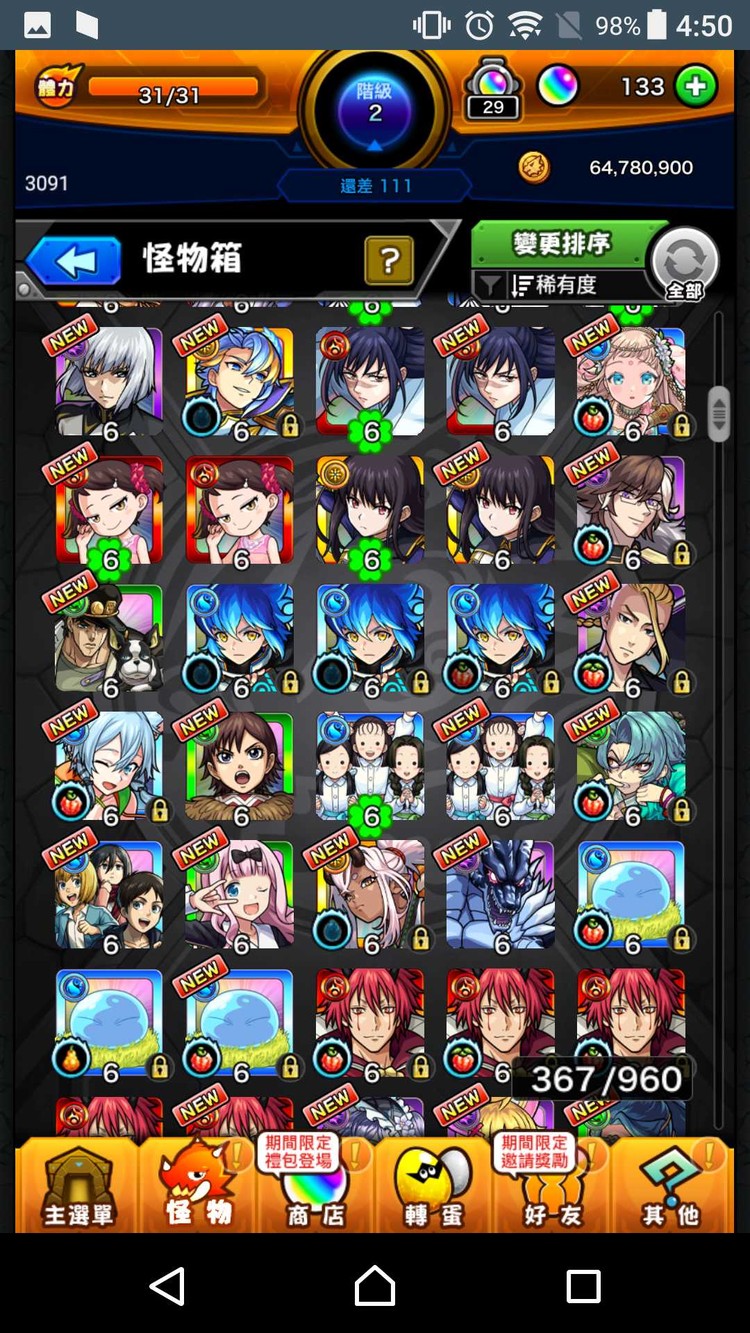The width and height of the screenshot is (750, 1333).
Task: Select the brown-haired shouting boy monster
Action: tap(240, 767)
